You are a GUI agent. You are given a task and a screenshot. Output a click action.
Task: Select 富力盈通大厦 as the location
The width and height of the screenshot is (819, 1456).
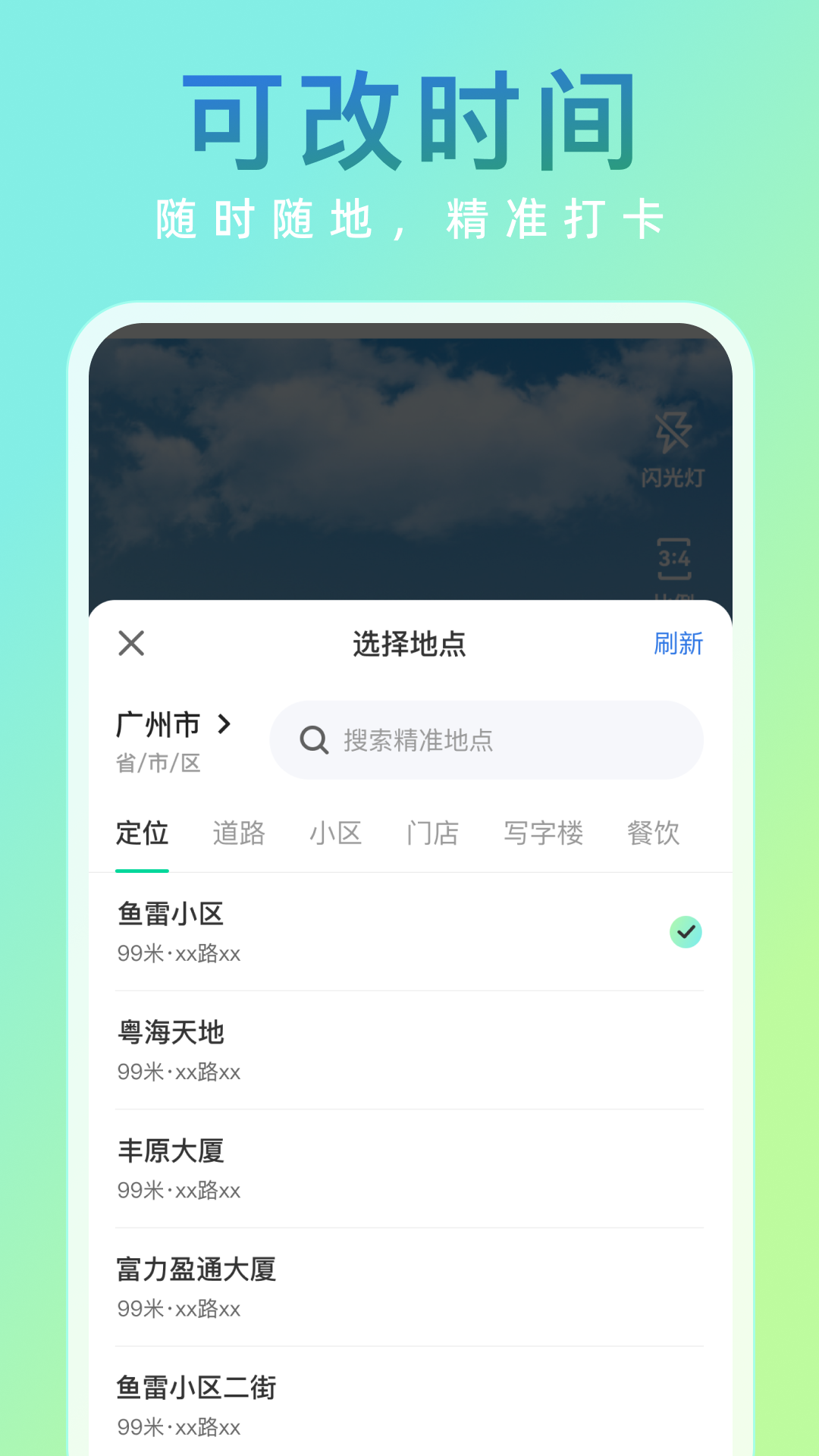tap(303, 1287)
